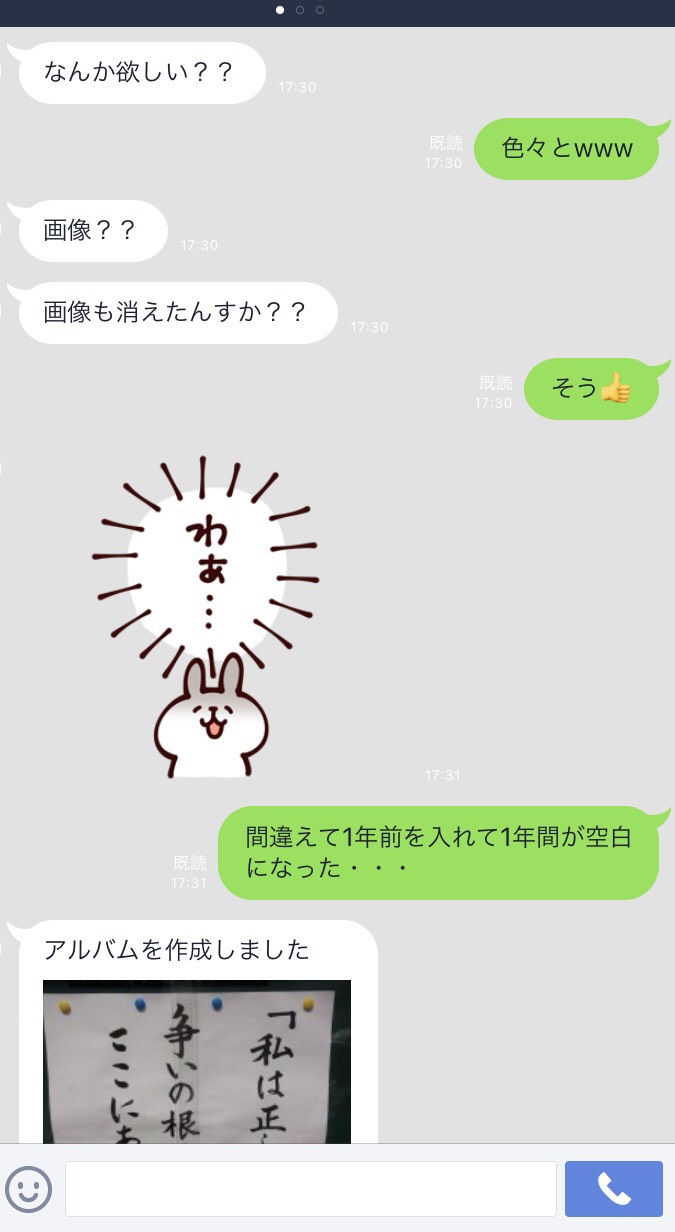The image size is (675, 1232).
Task: Focus the message text input field
Action: pos(310,1188)
